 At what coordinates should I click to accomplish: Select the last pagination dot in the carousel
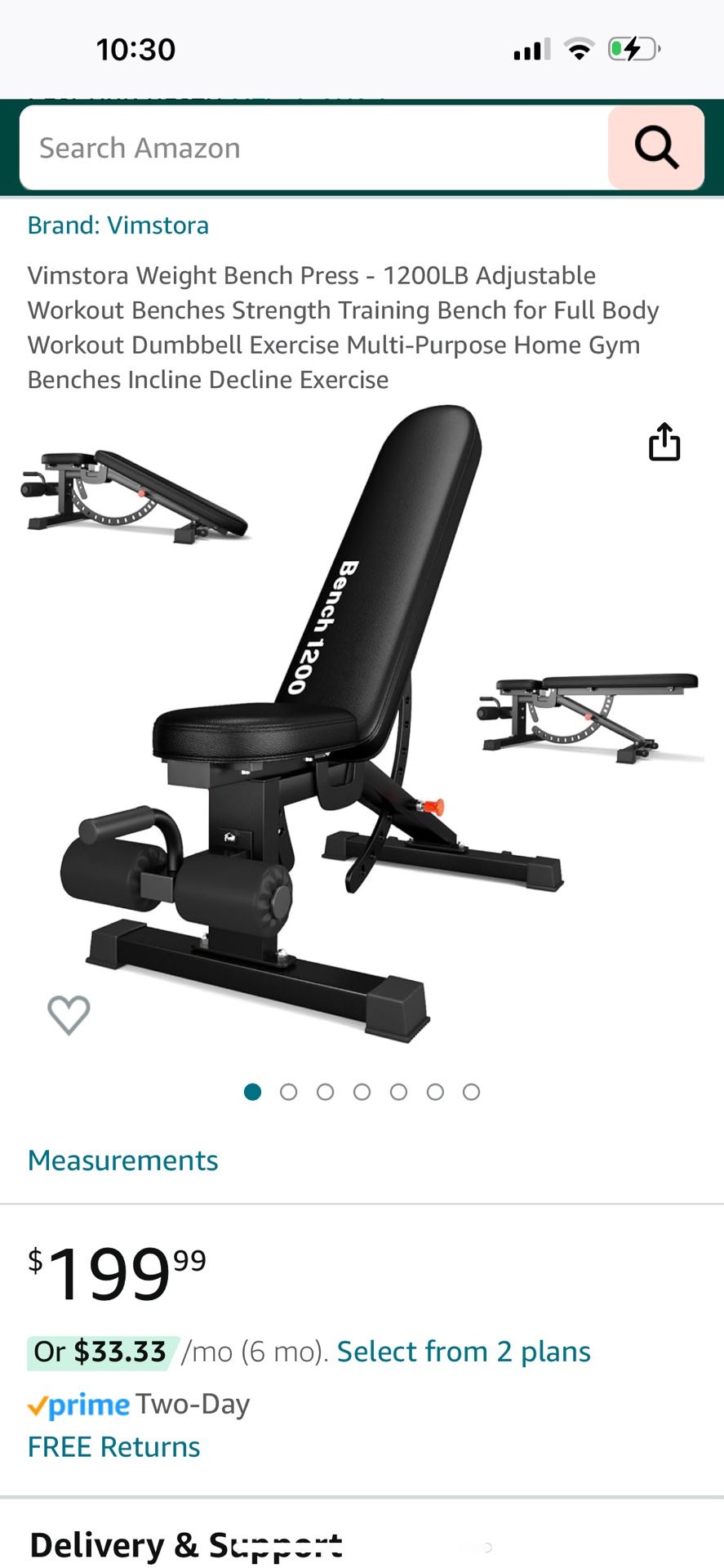[472, 1092]
